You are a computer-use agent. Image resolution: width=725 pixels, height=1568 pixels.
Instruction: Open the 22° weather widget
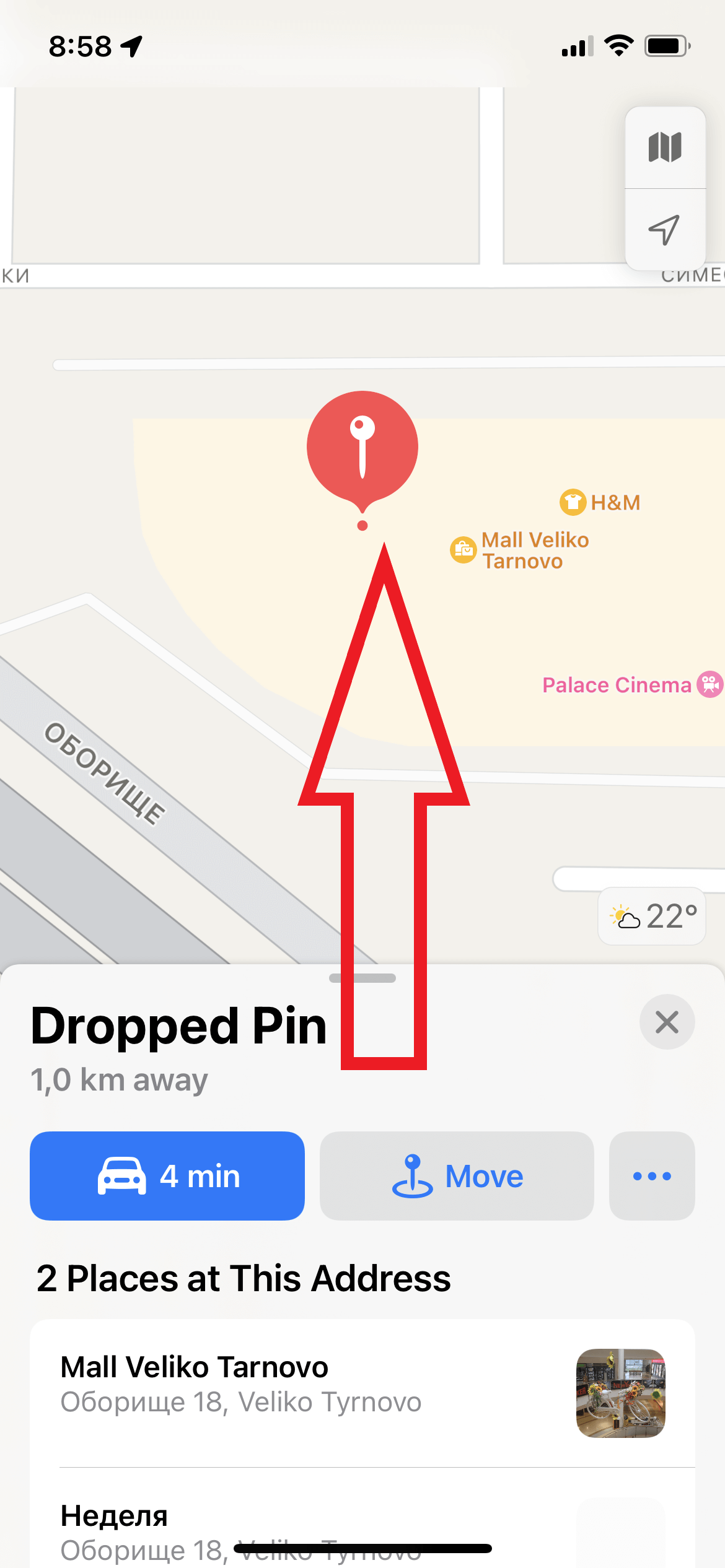point(652,917)
